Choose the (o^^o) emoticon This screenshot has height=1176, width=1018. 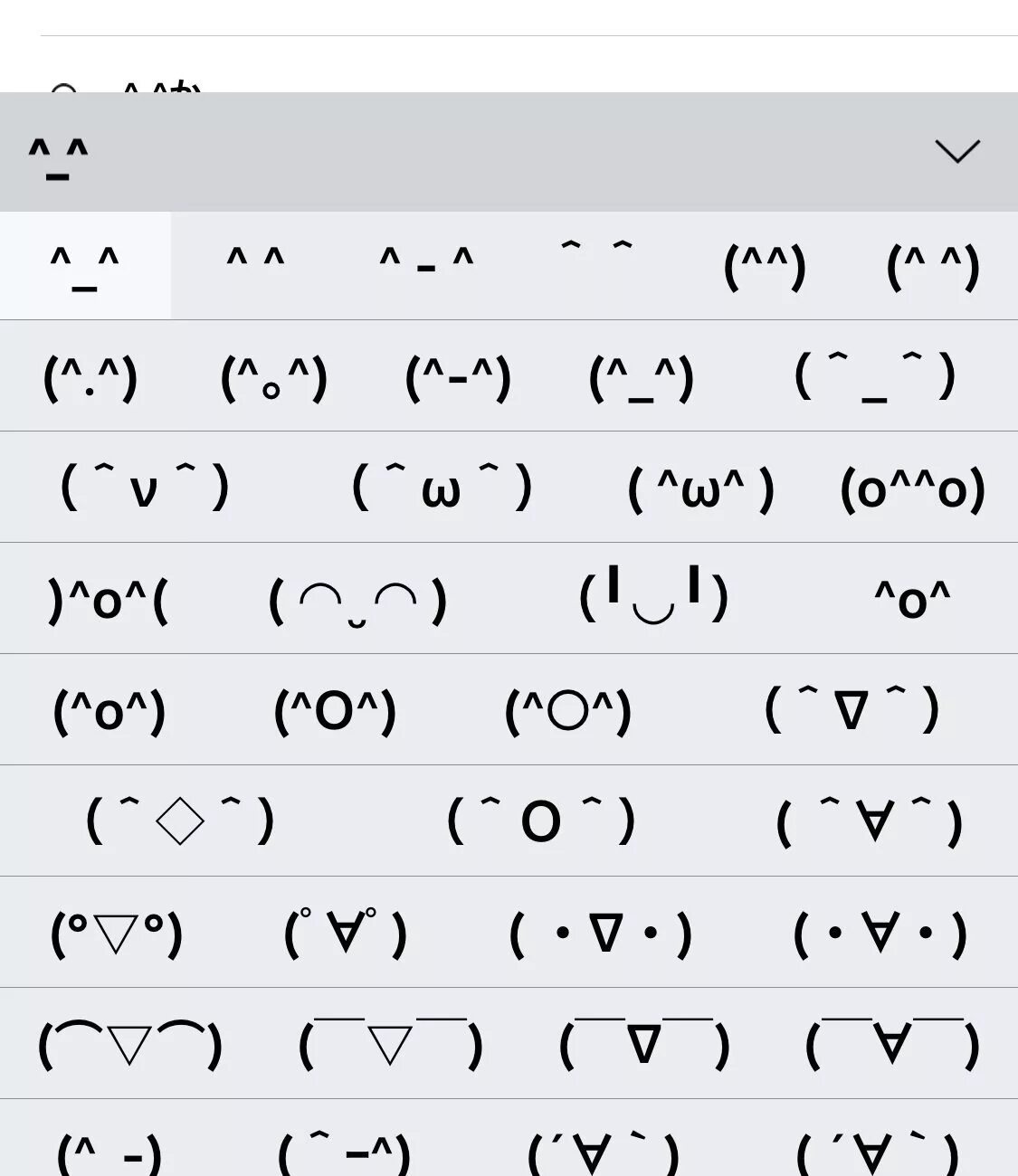coord(912,488)
